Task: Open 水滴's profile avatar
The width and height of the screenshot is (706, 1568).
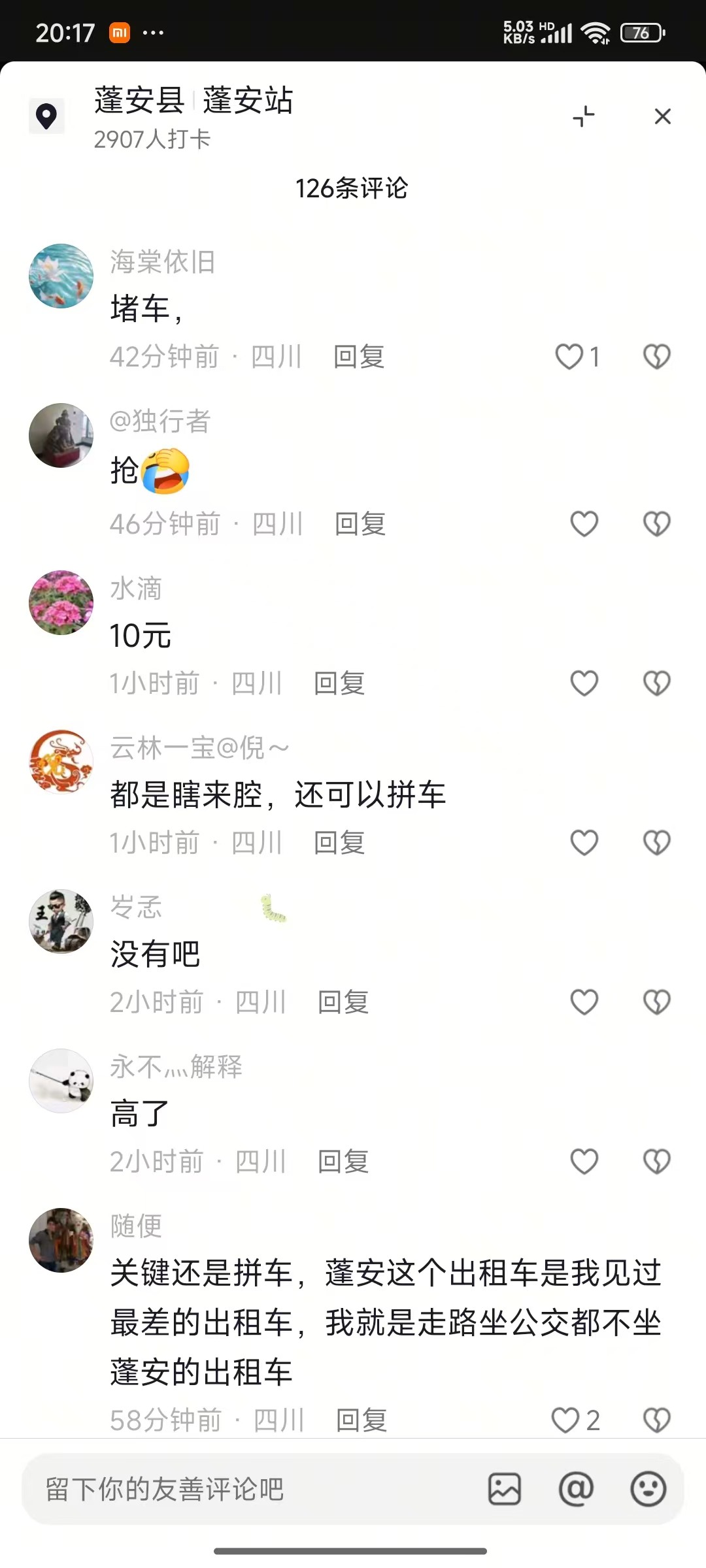Action: (61, 602)
